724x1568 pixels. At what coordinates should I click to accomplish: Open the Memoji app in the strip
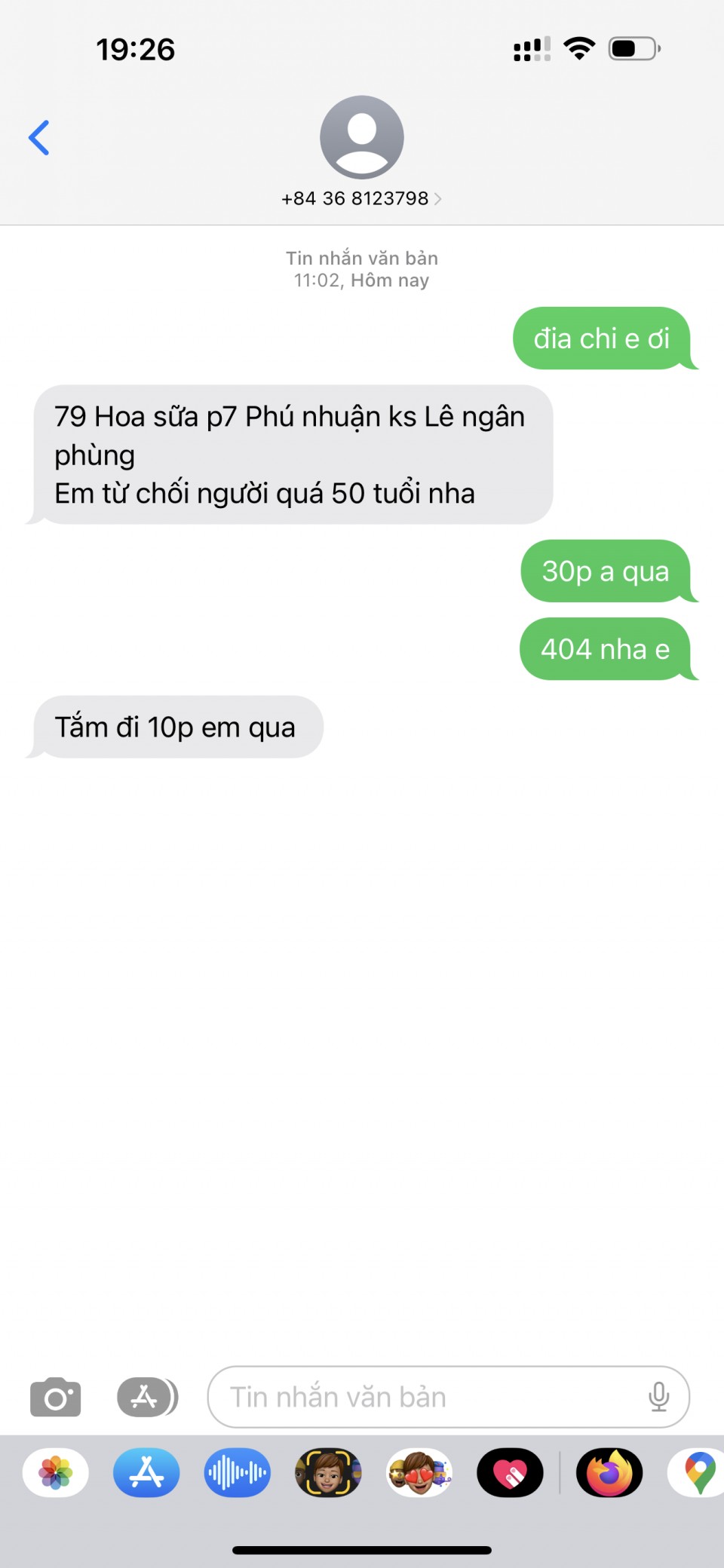click(328, 1472)
